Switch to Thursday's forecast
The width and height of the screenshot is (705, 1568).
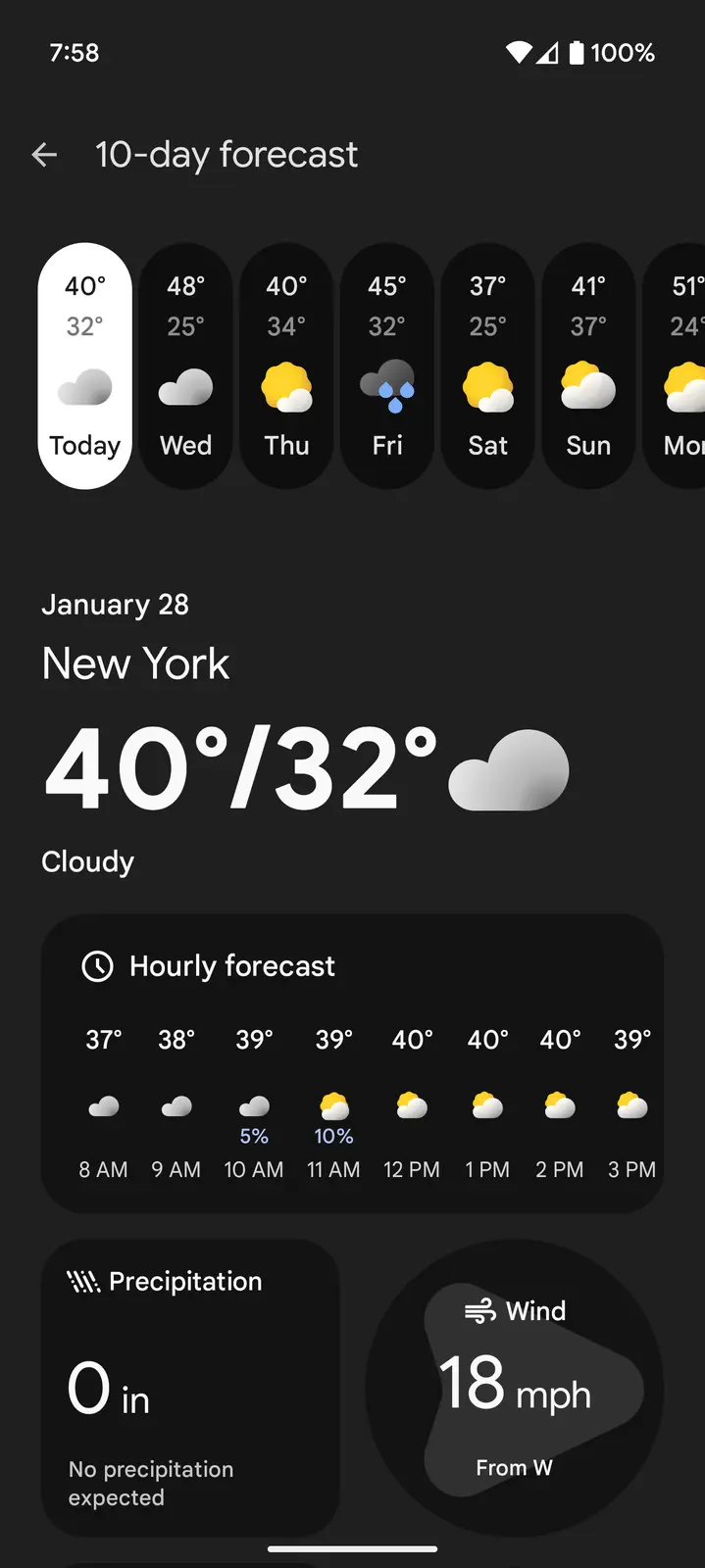point(286,366)
